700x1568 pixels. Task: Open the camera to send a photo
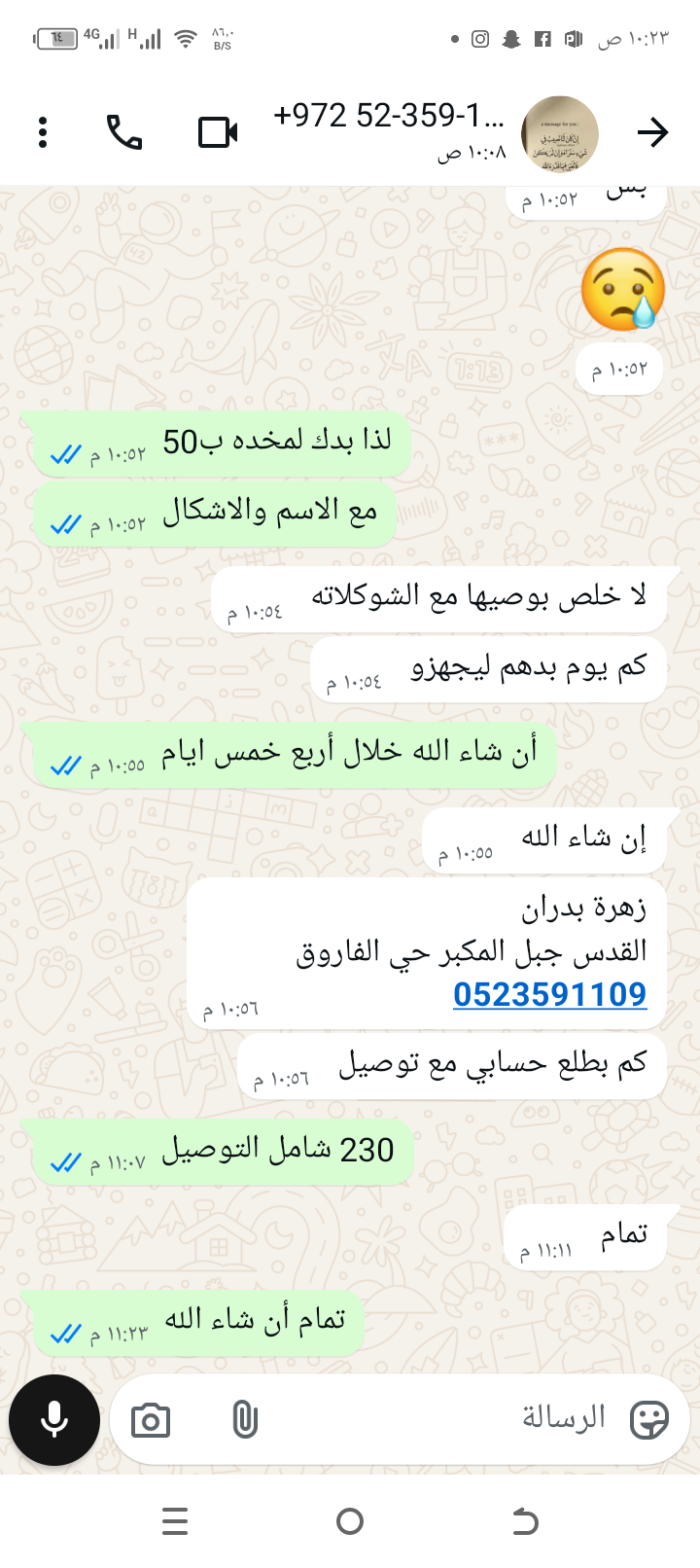click(151, 1420)
